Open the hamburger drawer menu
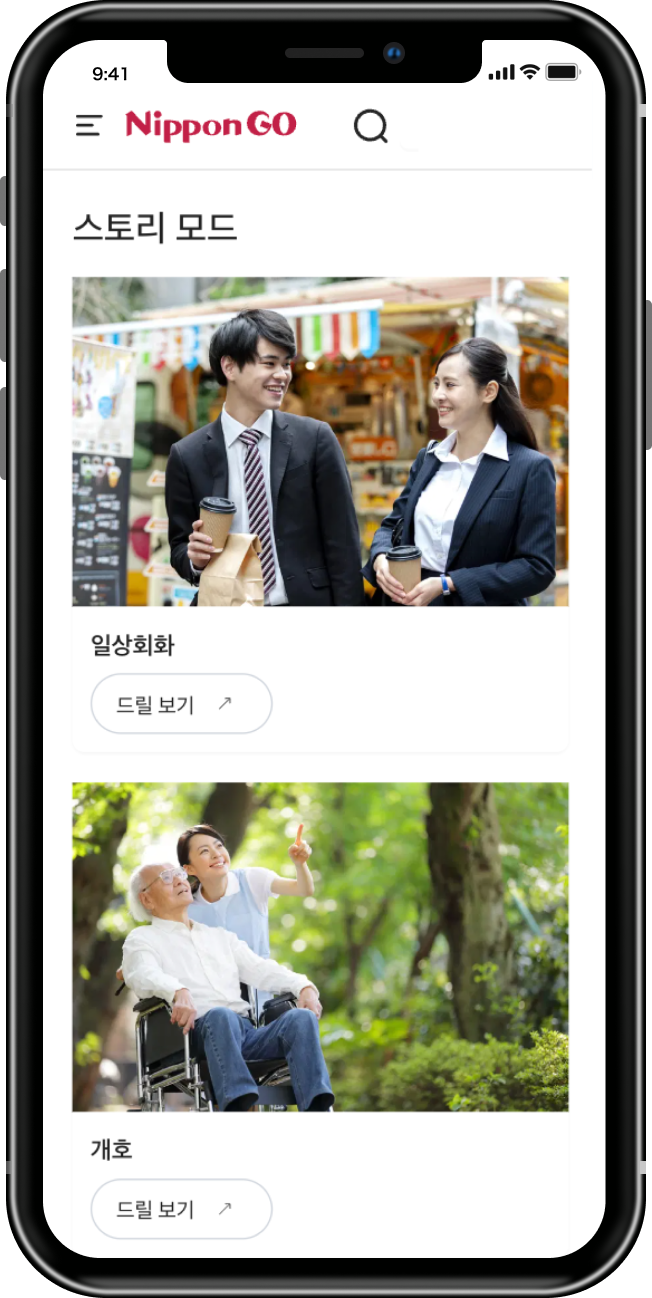The width and height of the screenshot is (652, 1298). tap(89, 126)
